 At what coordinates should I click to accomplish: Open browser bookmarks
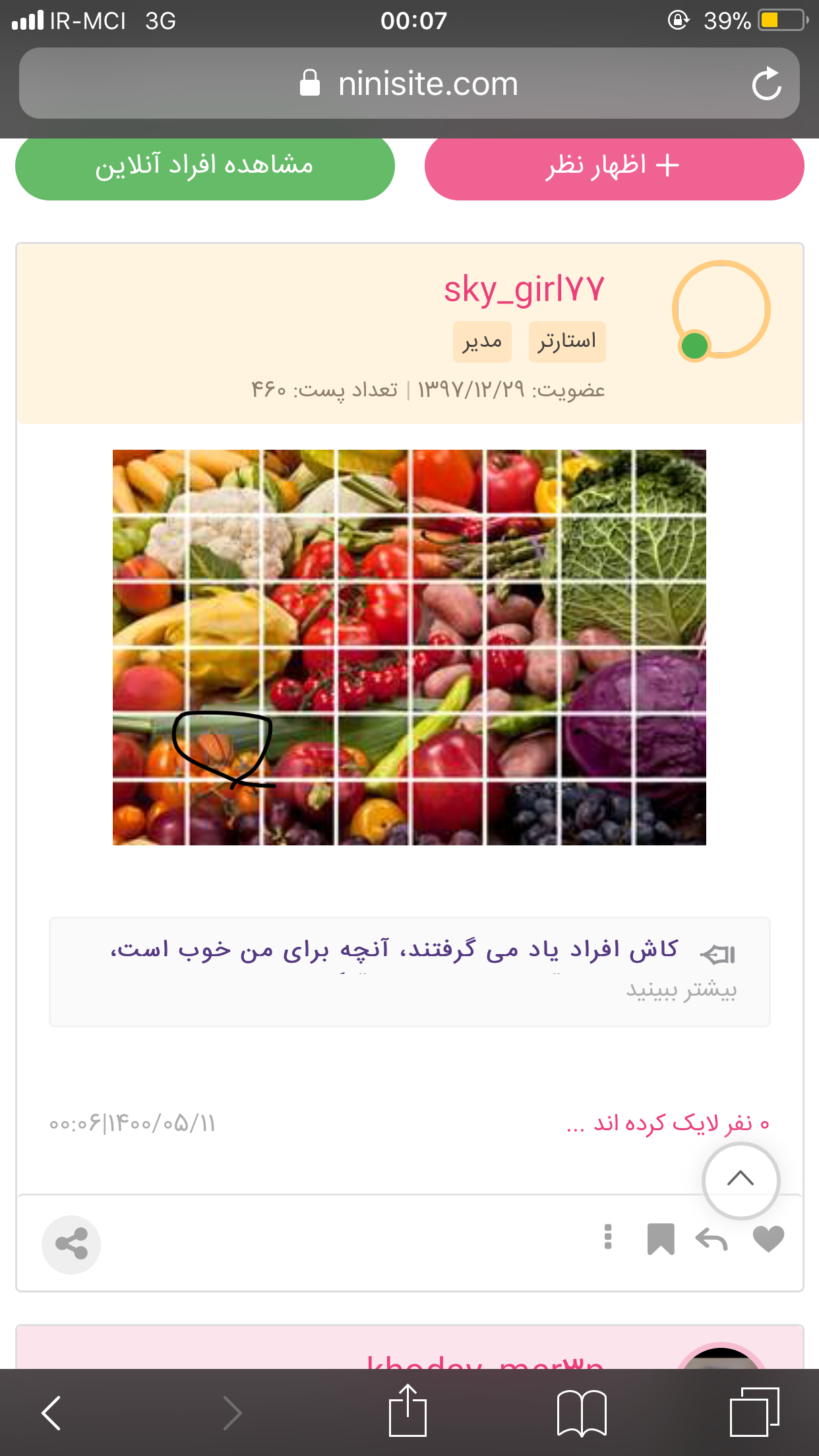coord(582,1412)
